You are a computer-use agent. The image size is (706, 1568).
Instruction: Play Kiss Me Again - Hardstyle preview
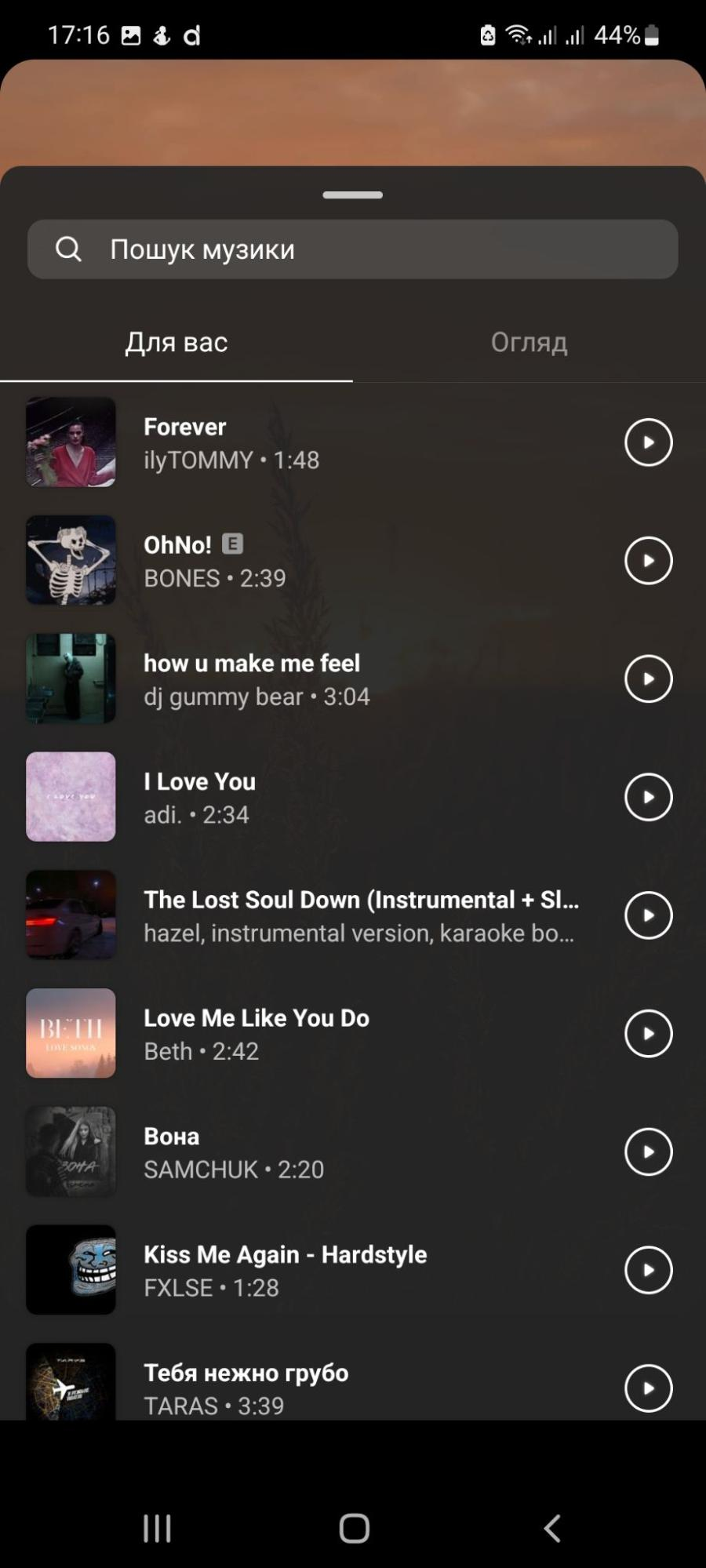point(648,1270)
